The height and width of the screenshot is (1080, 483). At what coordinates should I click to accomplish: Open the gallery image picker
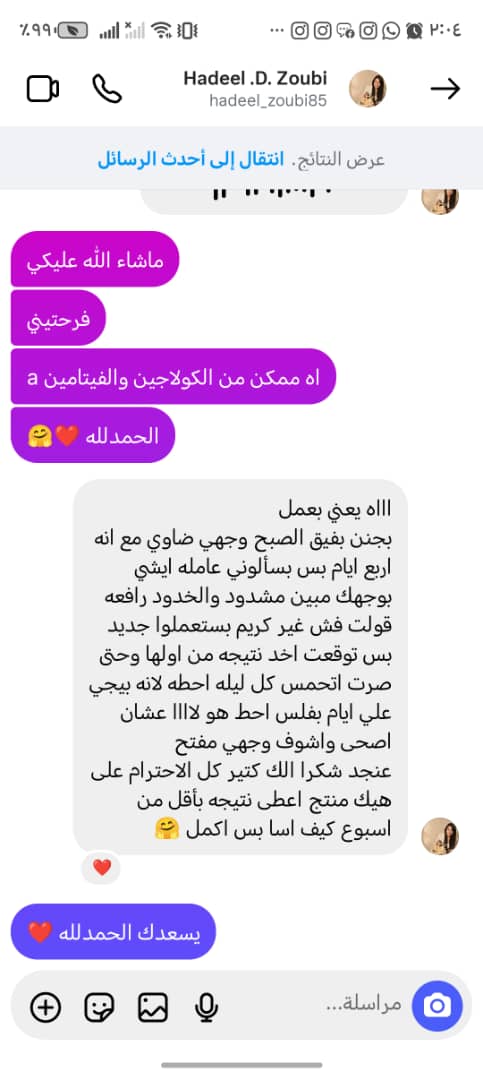153,1008
